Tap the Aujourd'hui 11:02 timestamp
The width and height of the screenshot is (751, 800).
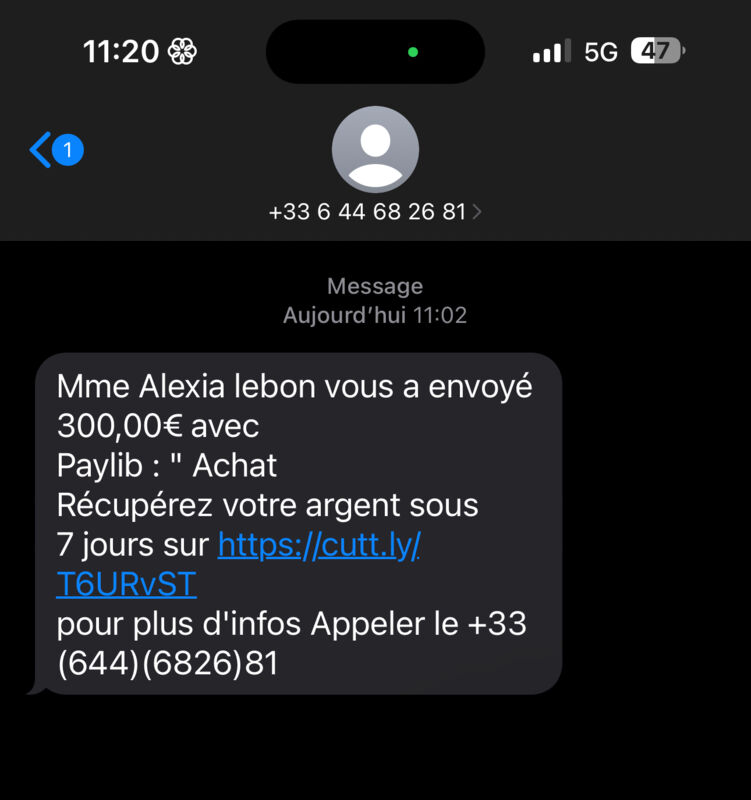point(374,315)
